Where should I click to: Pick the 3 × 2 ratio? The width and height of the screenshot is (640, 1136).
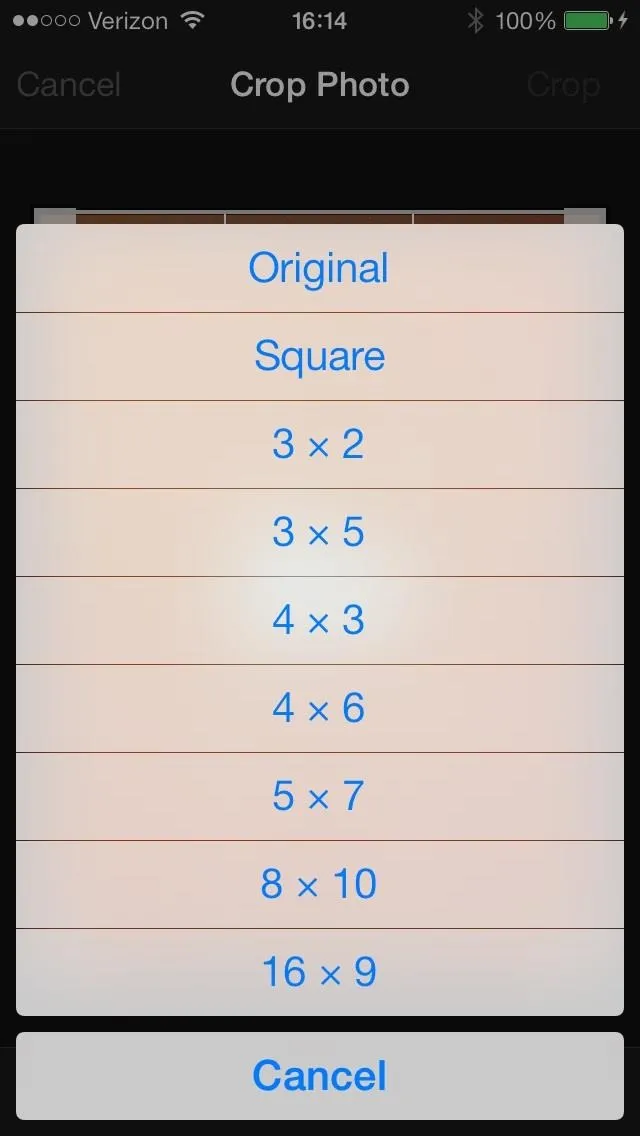point(320,445)
